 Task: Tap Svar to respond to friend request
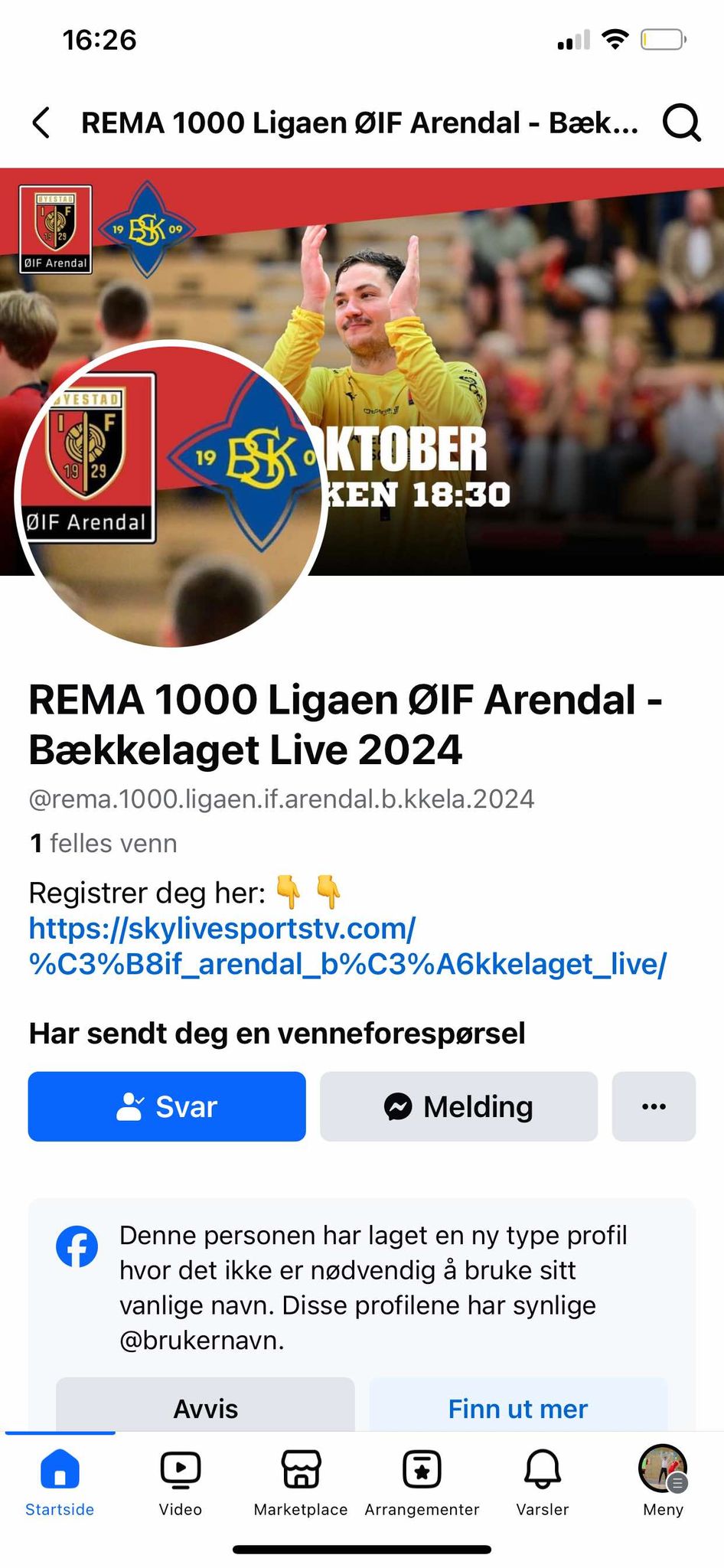pyautogui.click(x=167, y=1106)
